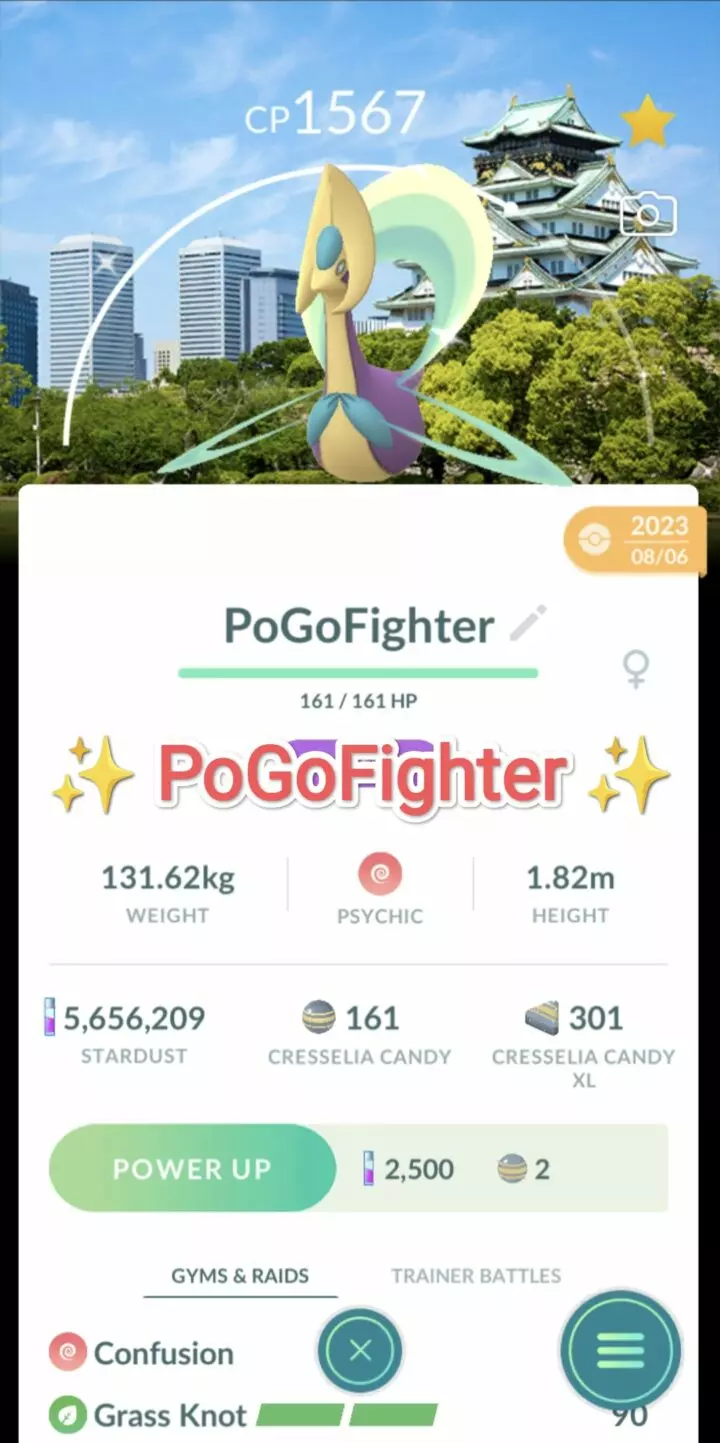Tap the PoGoFighter name label
The width and height of the screenshot is (720, 1443).
pyautogui.click(x=360, y=625)
